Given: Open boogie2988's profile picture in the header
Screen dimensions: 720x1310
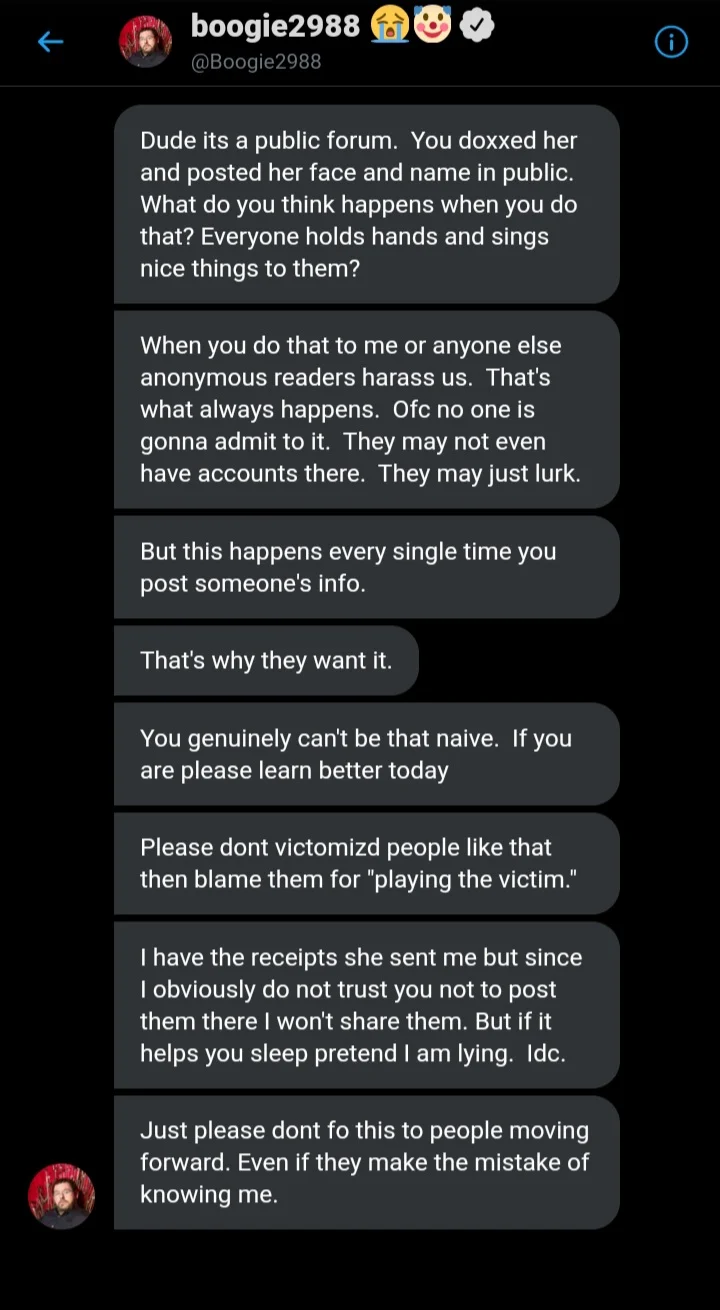Looking at the screenshot, I should [x=145, y=42].
